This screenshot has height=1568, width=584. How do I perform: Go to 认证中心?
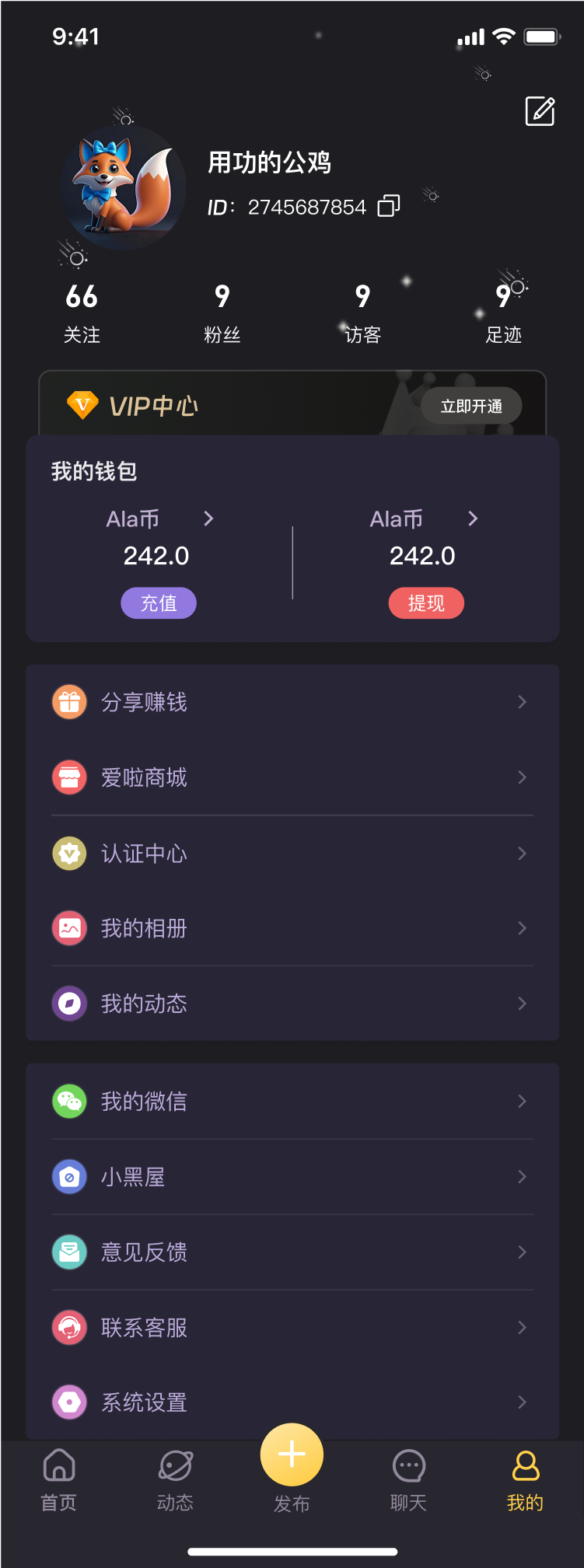point(292,854)
